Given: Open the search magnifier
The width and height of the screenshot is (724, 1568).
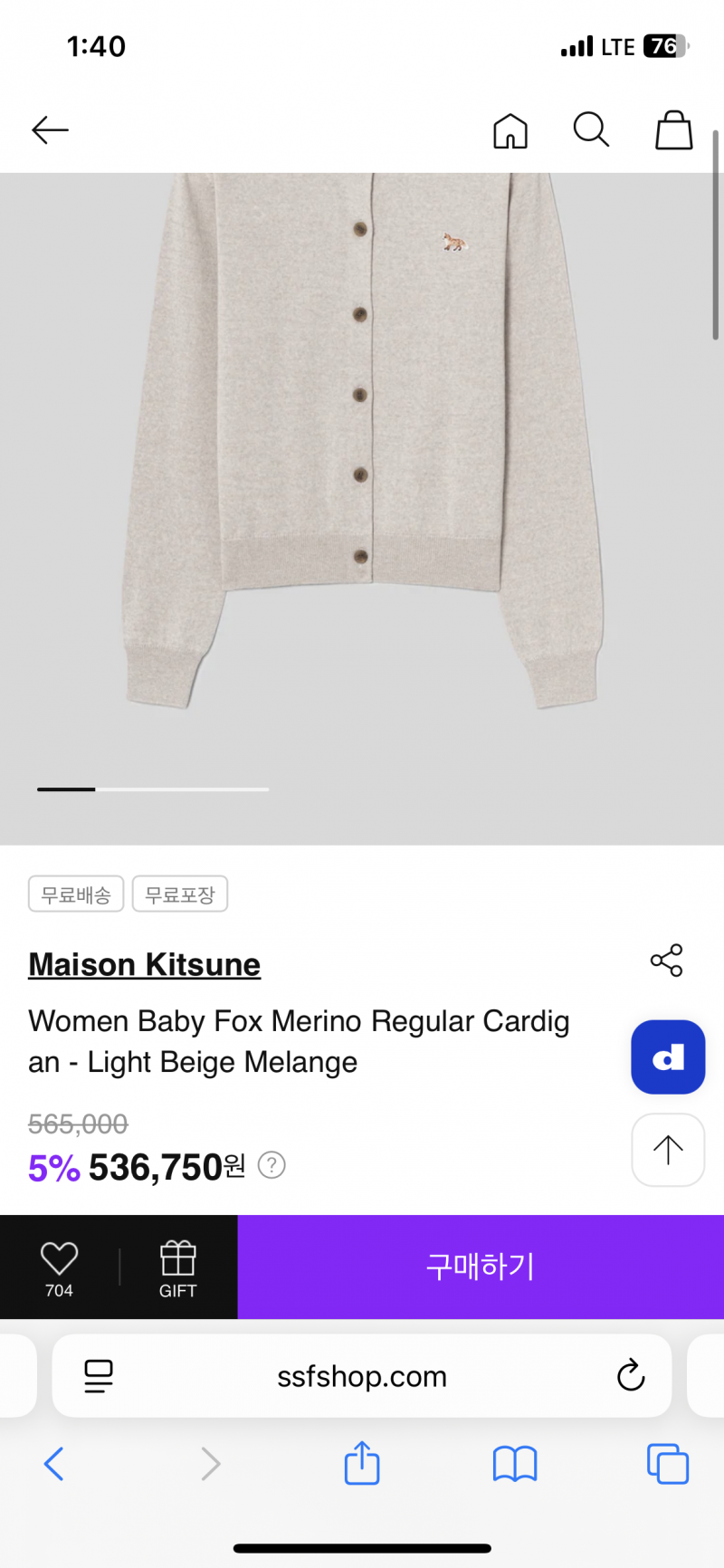Looking at the screenshot, I should 591,129.
